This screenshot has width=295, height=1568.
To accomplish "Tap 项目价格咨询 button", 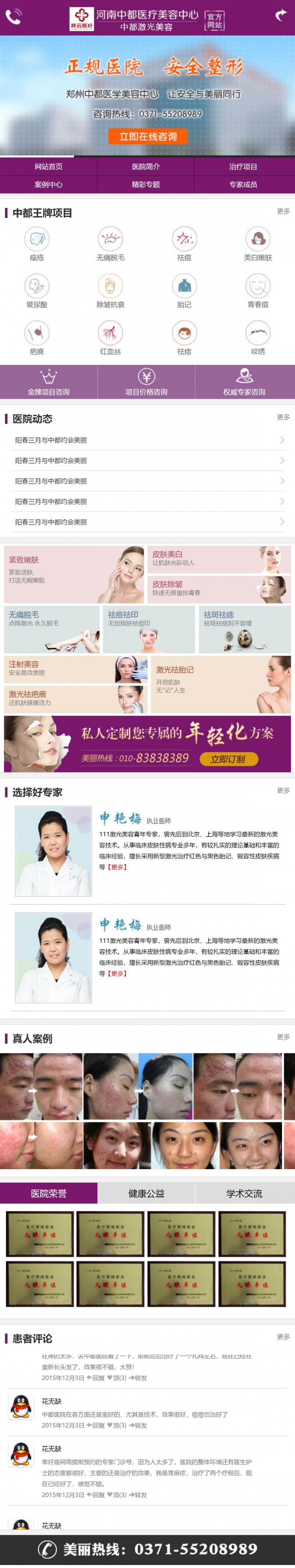I will tap(147, 382).
